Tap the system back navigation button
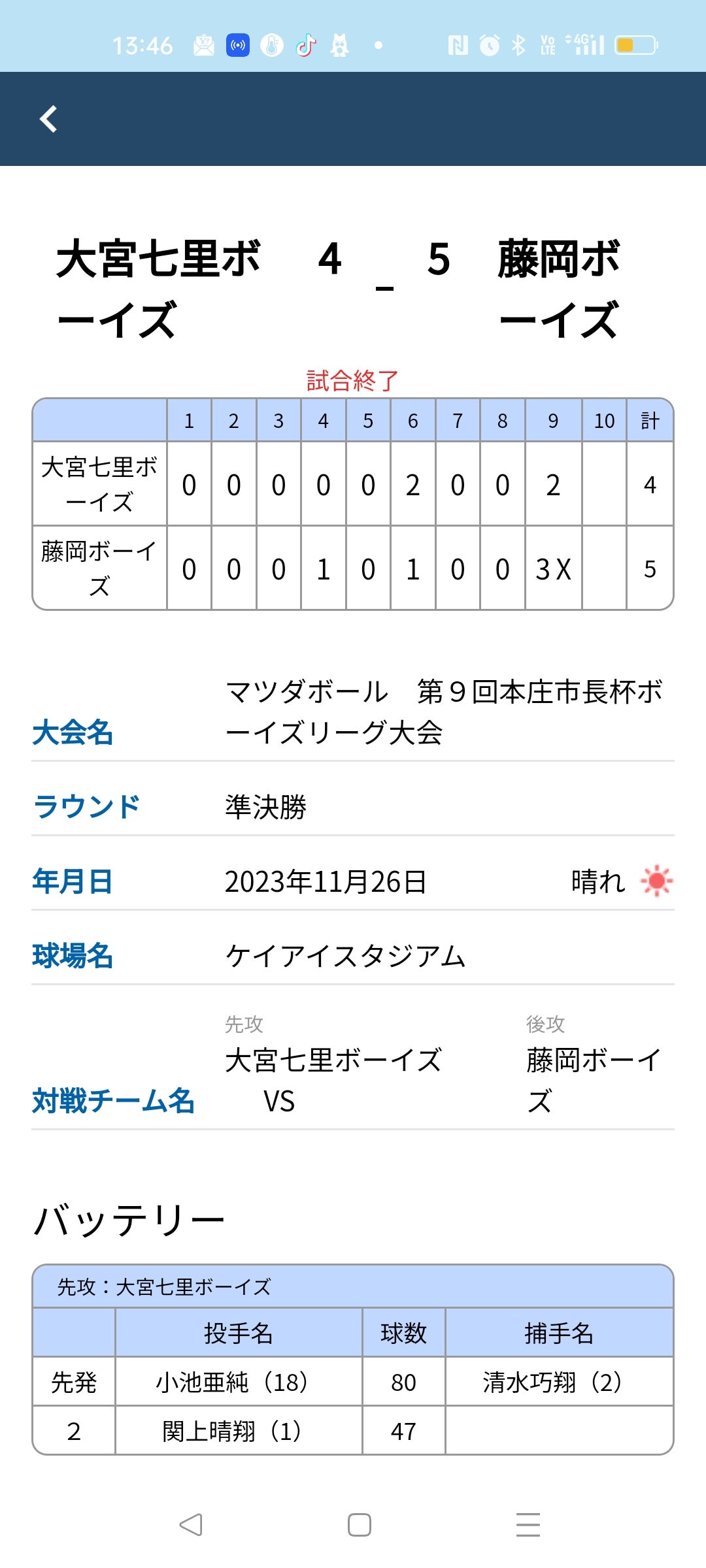Viewport: 706px width, 1568px height. coord(191,1525)
